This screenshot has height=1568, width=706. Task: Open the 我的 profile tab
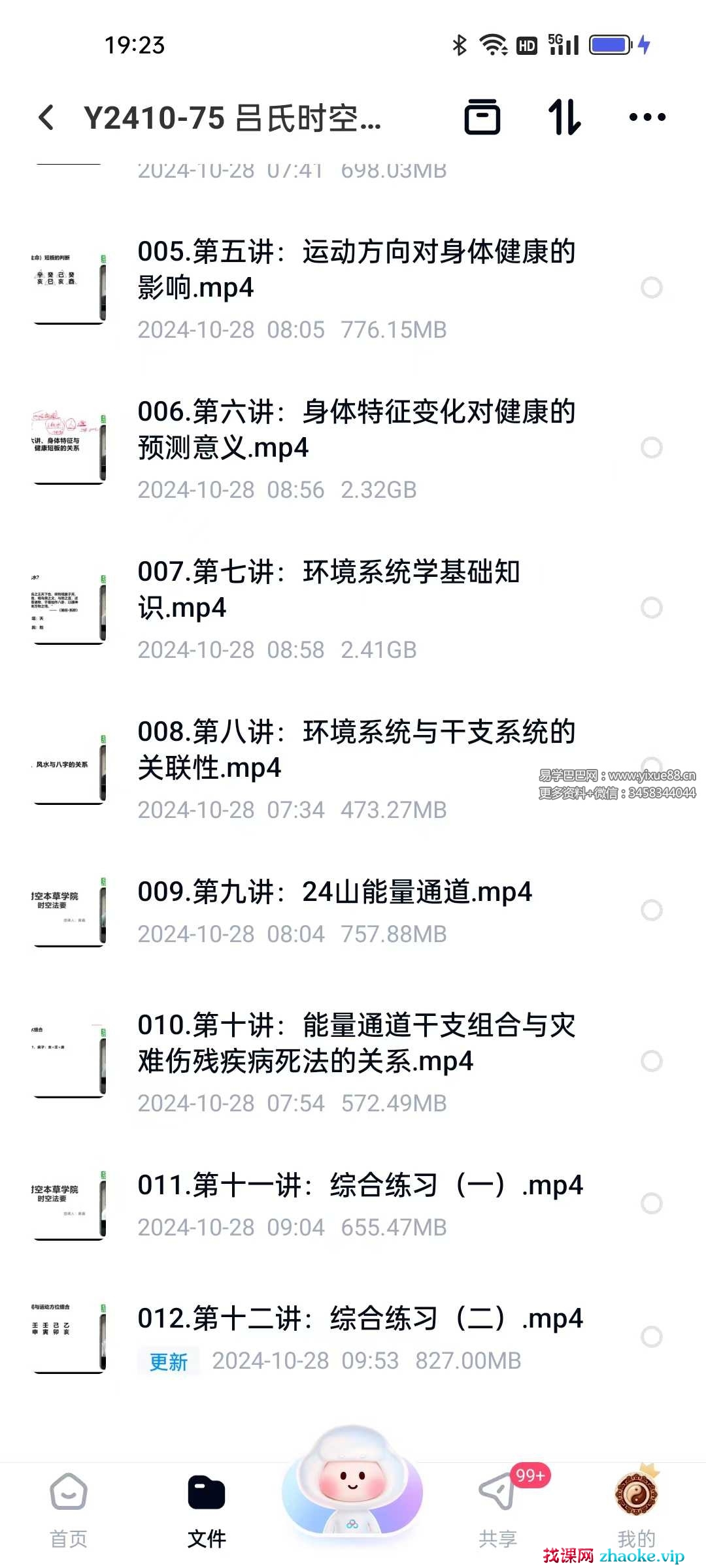[636, 1509]
